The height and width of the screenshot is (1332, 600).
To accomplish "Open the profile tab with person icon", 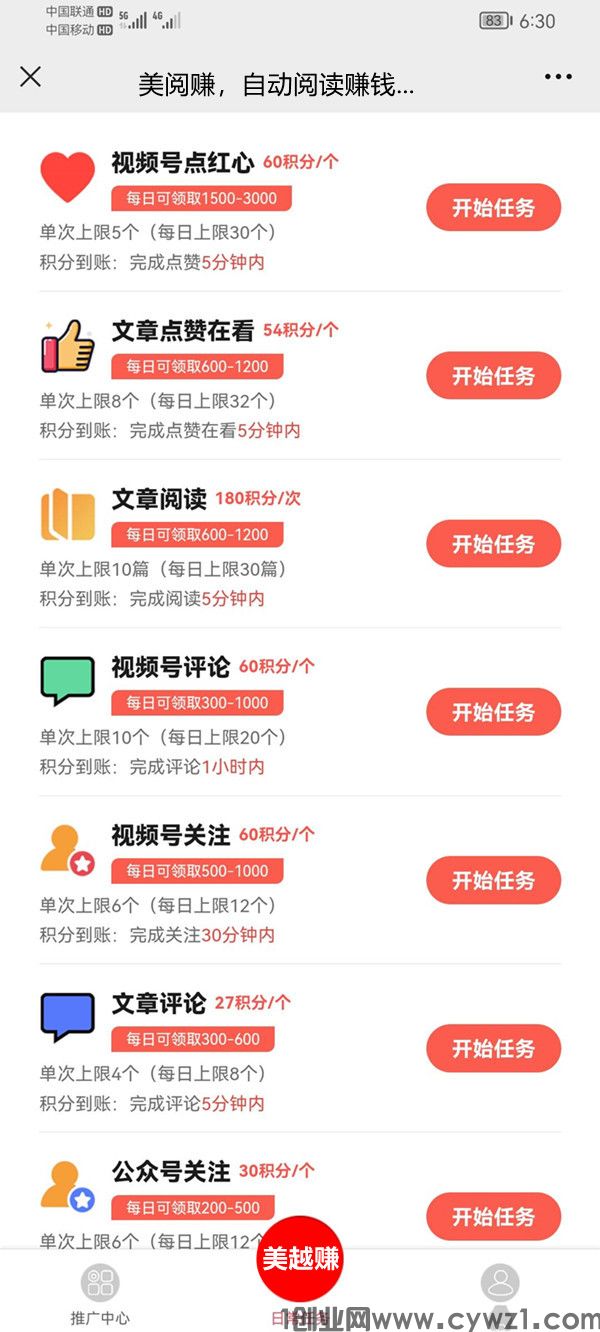I will point(500,1285).
